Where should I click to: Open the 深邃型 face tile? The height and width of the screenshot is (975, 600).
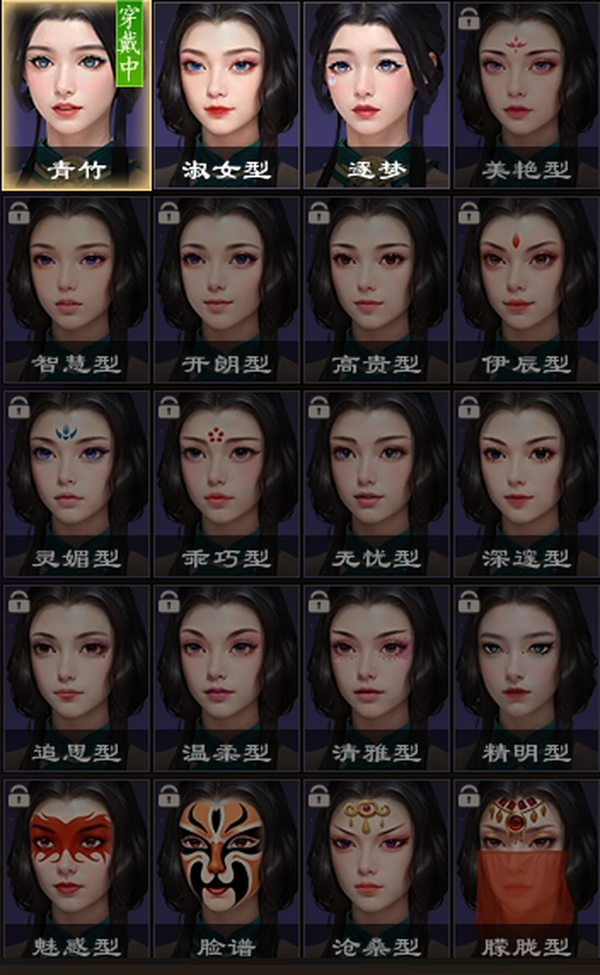(x=527, y=484)
